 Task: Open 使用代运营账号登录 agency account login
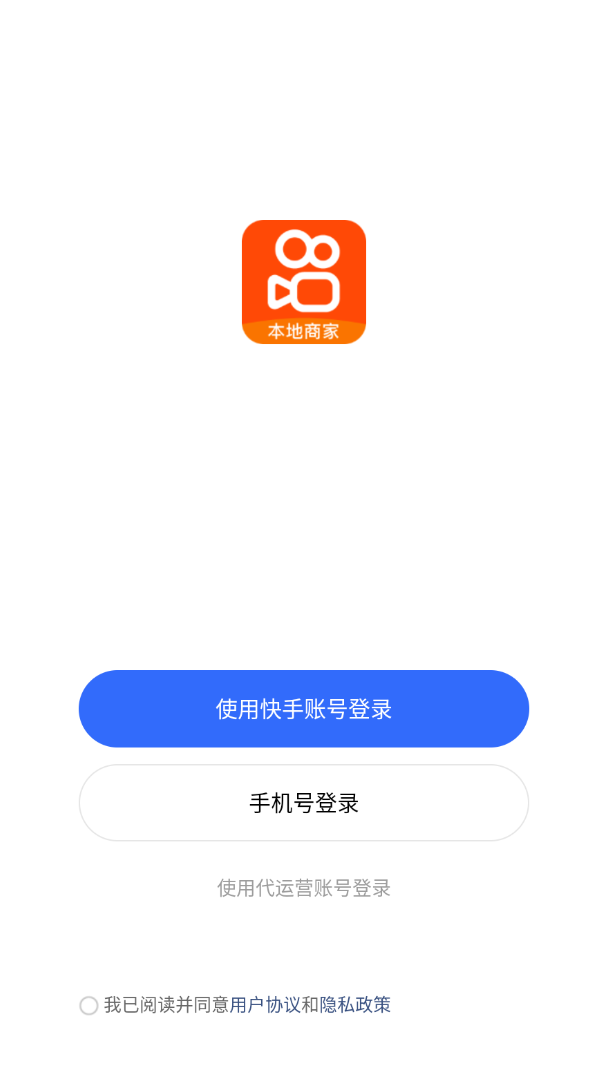point(304,889)
